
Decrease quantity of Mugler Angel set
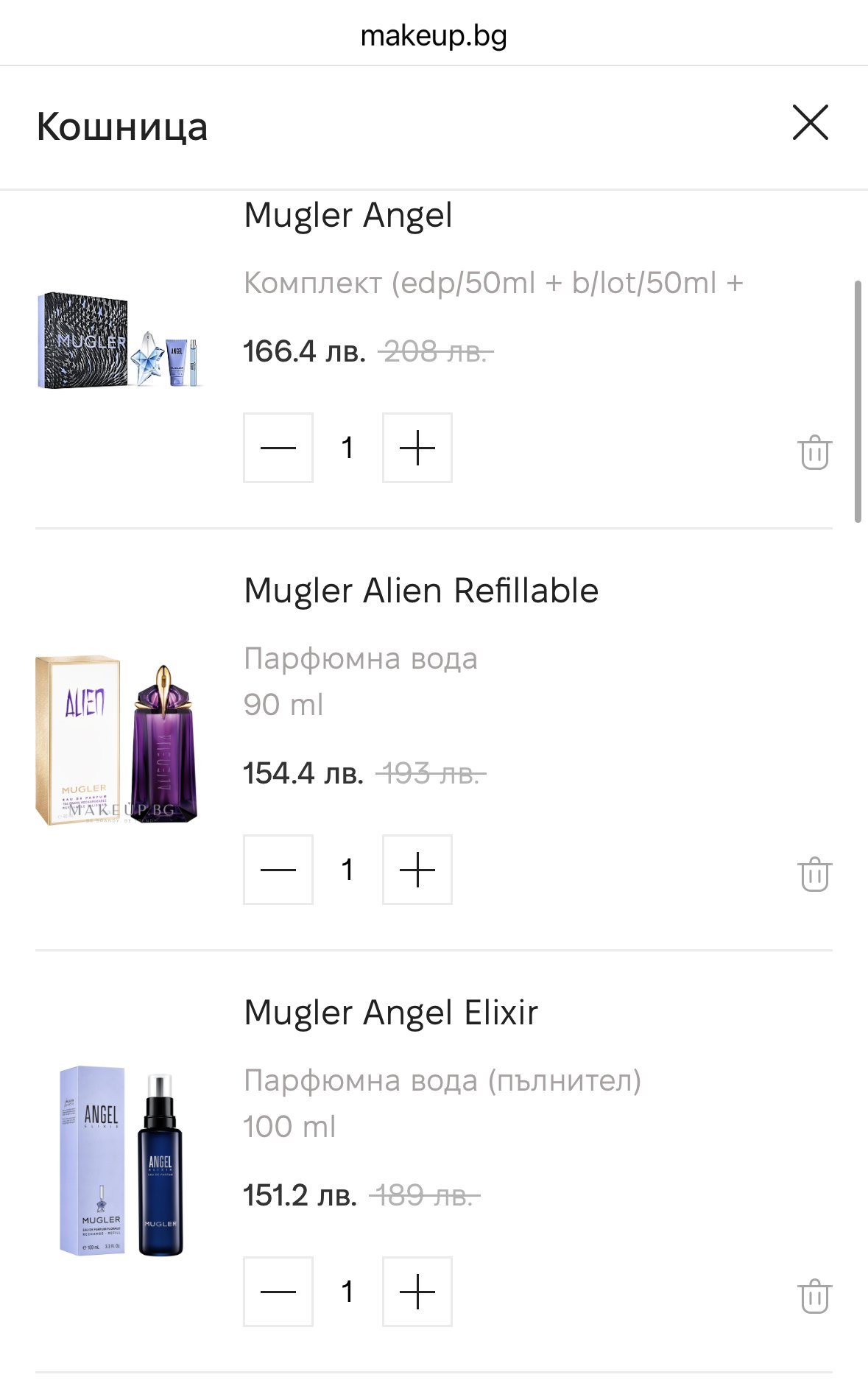click(278, 448)
